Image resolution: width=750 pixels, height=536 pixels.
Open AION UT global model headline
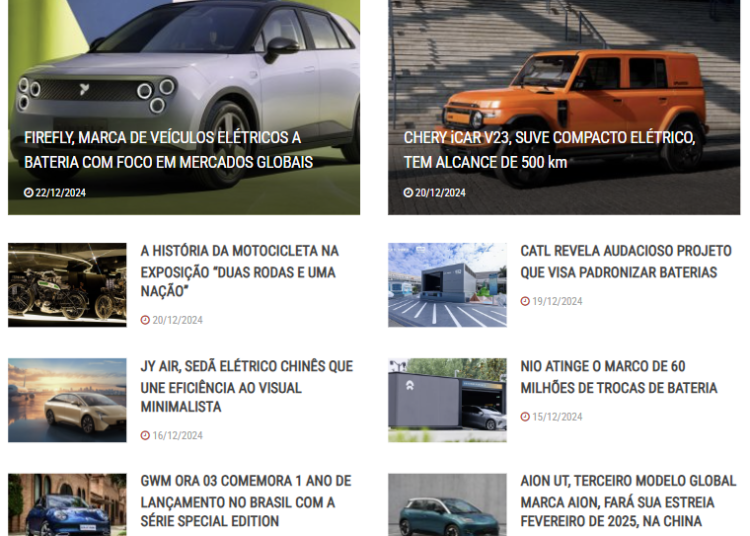tap(625, 501)
